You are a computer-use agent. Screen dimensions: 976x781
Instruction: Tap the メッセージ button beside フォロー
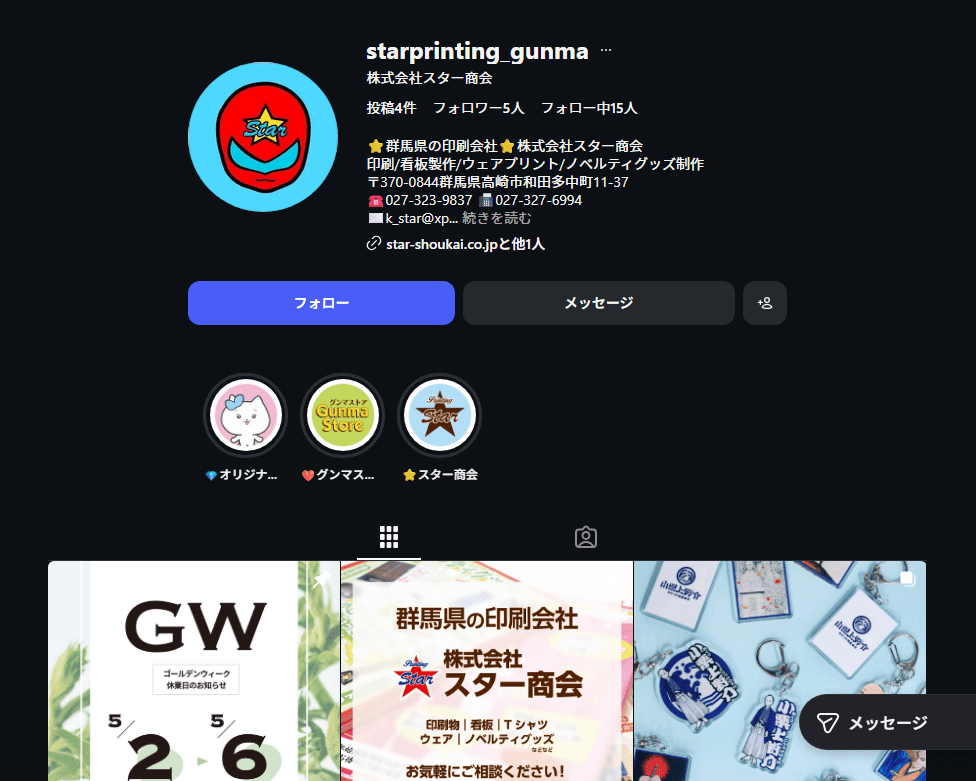[x=598, y=303]
